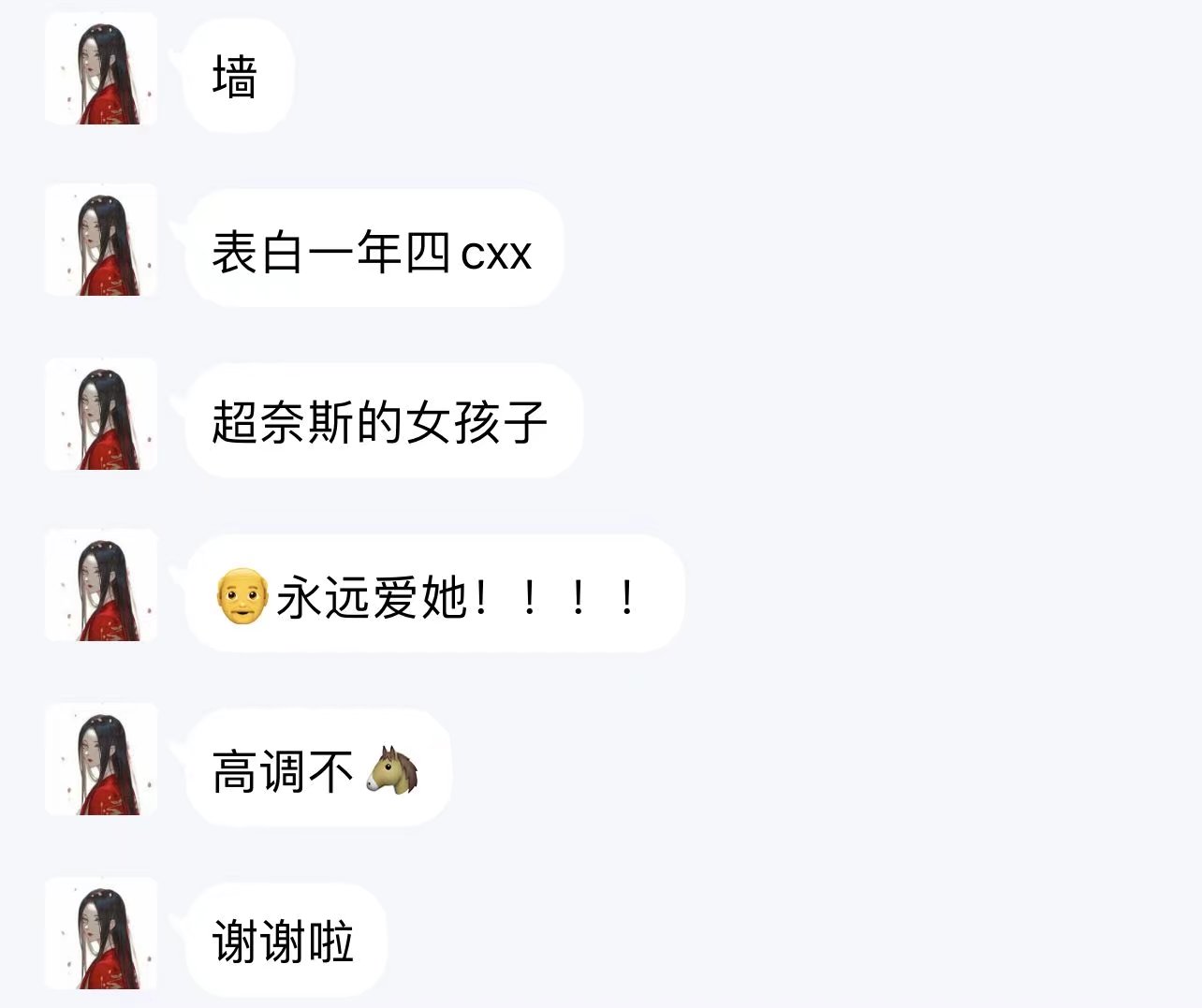The image size is (1202, 1008).
Task: Tap the avatar beside 谢谢啦 message
Action: (x=101, y=934)
